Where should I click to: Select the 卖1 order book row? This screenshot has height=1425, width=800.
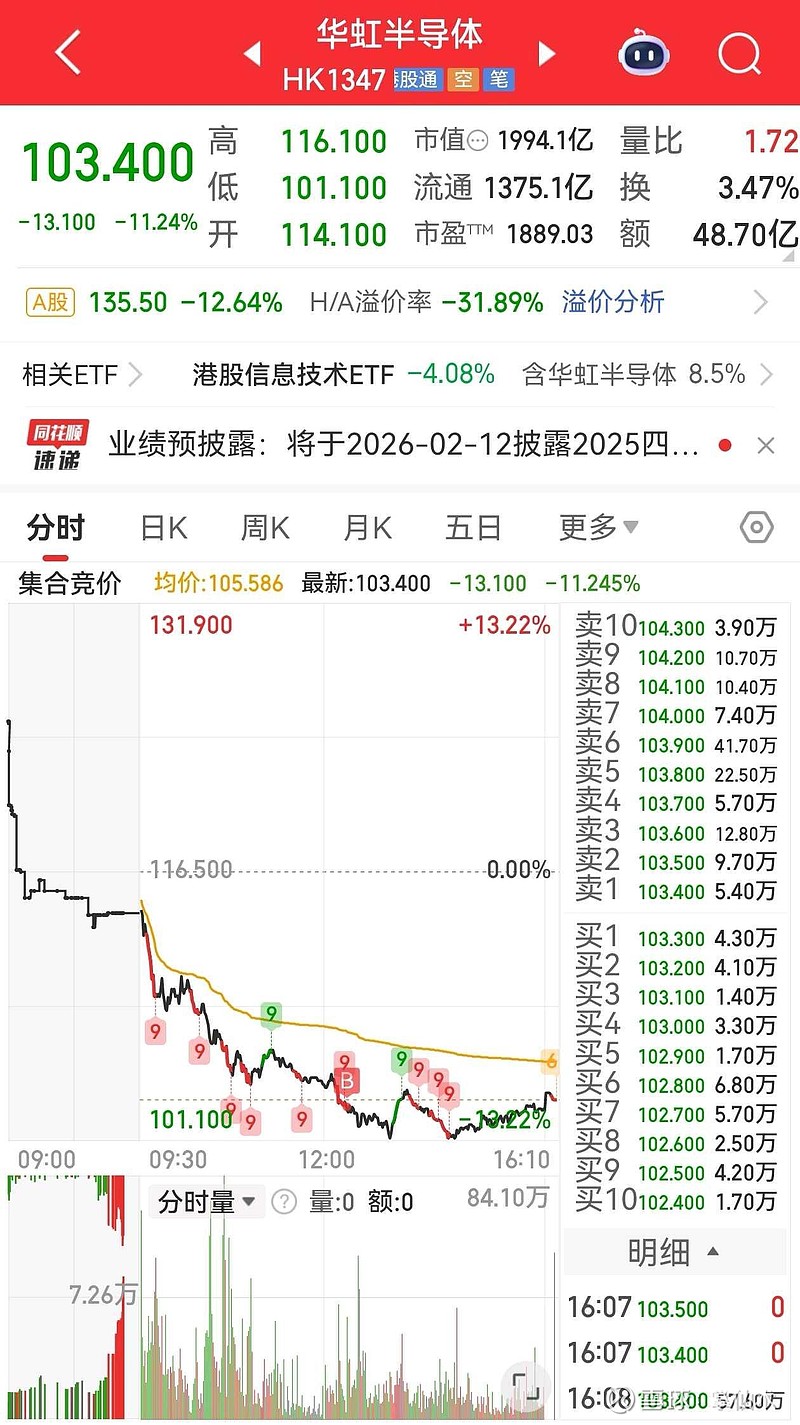click(675, 890)
